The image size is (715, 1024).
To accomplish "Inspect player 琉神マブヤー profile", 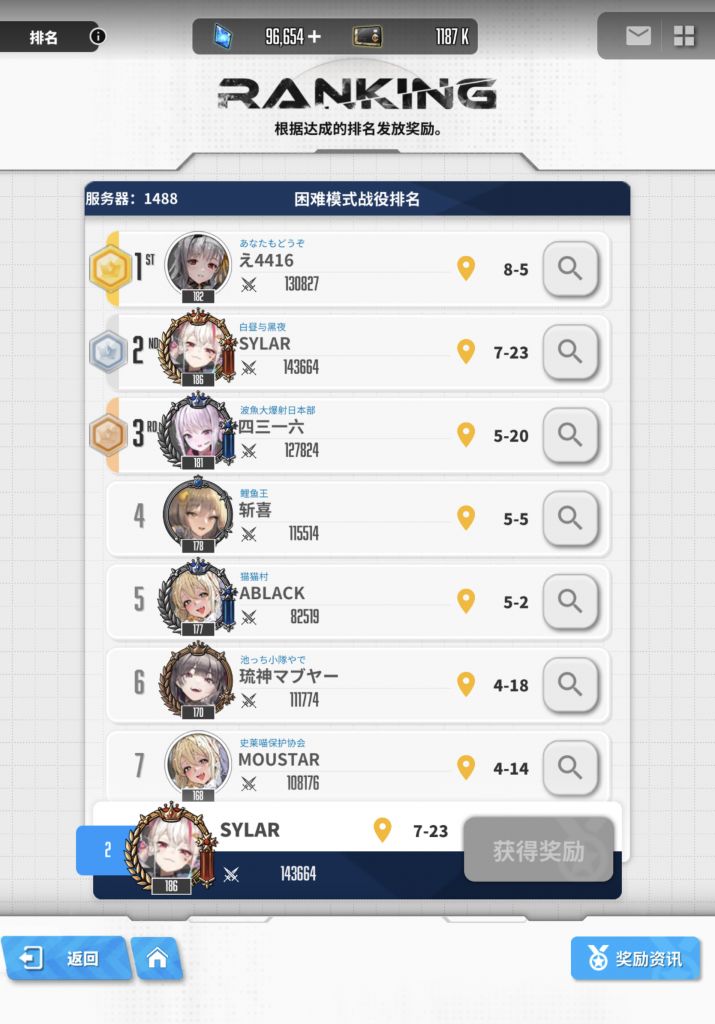I will (x=570, y=684).
